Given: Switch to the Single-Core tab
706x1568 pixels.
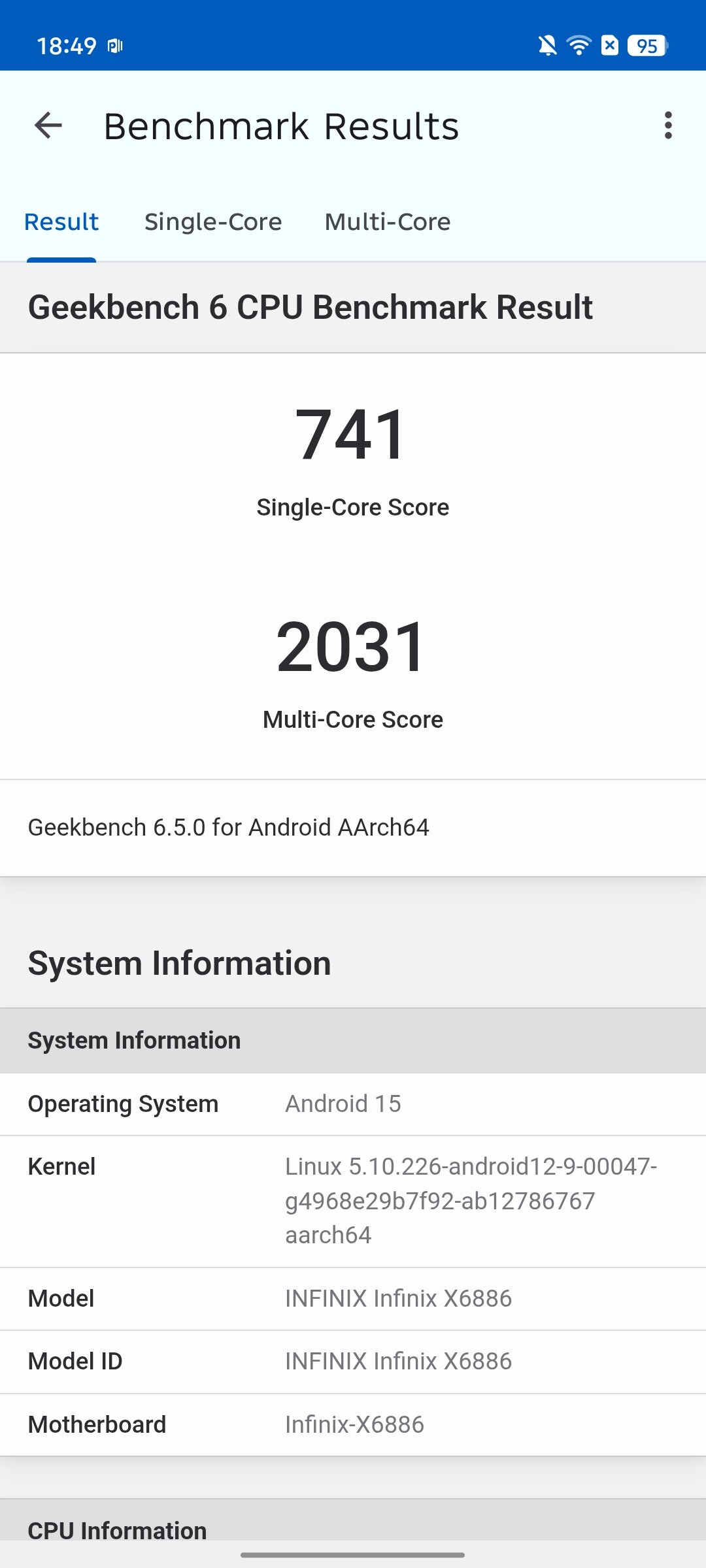Looking at the screenshot, I should [213, 222].
